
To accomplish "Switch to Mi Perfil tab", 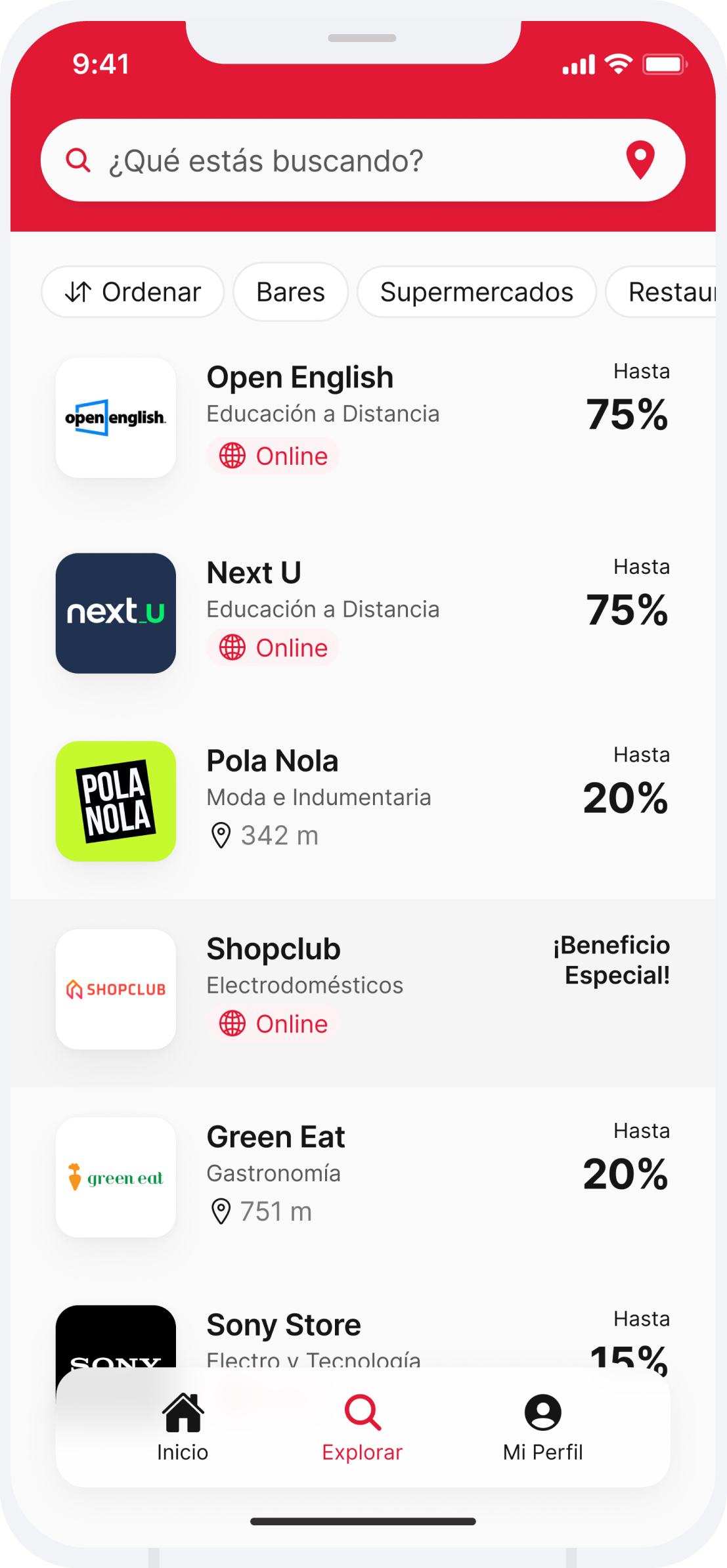I will point(542,1428).
